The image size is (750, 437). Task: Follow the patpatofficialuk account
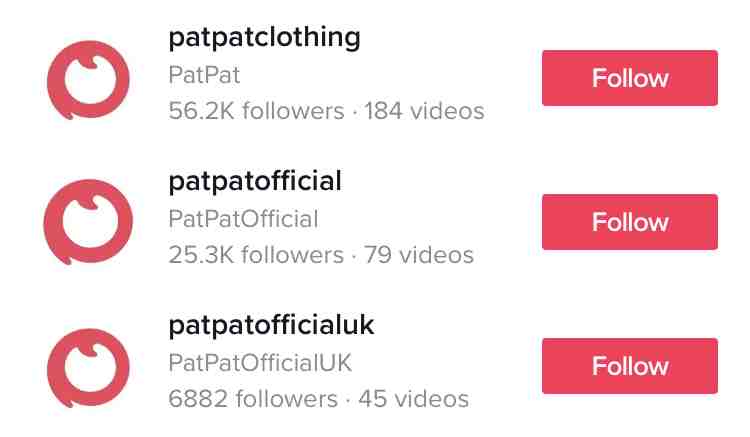629,366
